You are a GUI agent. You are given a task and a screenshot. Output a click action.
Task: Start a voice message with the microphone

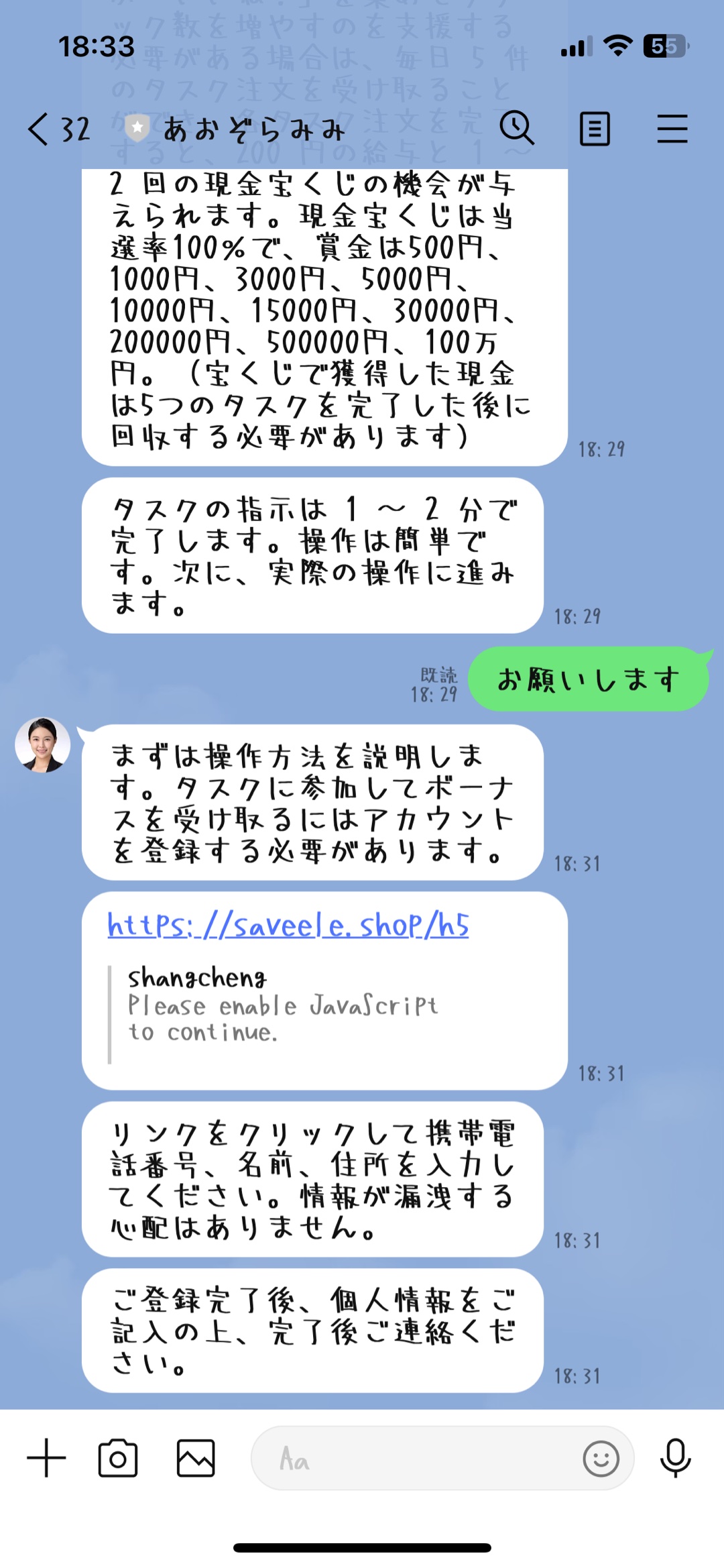pyautogui.click(x=675, y=1458)
